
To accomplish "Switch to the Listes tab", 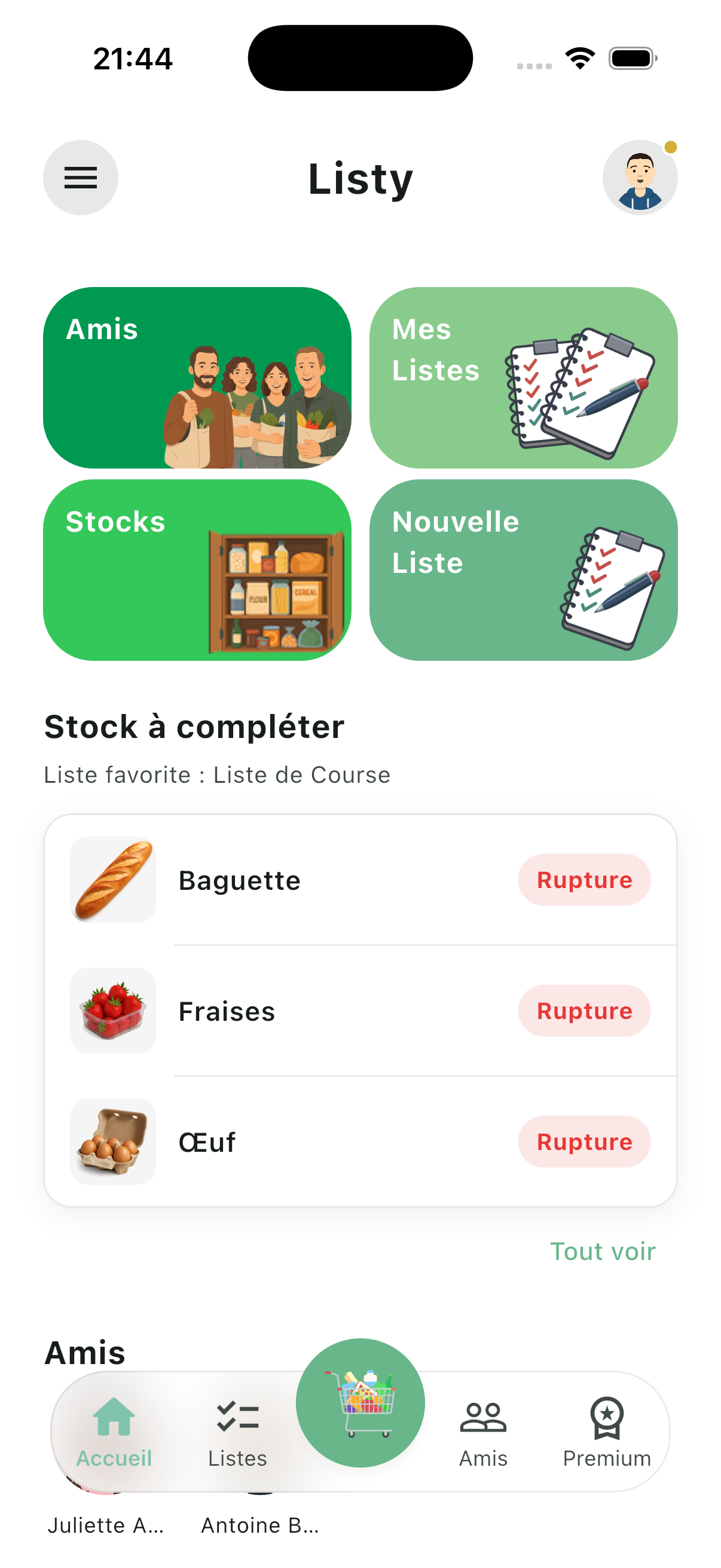I will [237, 1433].
